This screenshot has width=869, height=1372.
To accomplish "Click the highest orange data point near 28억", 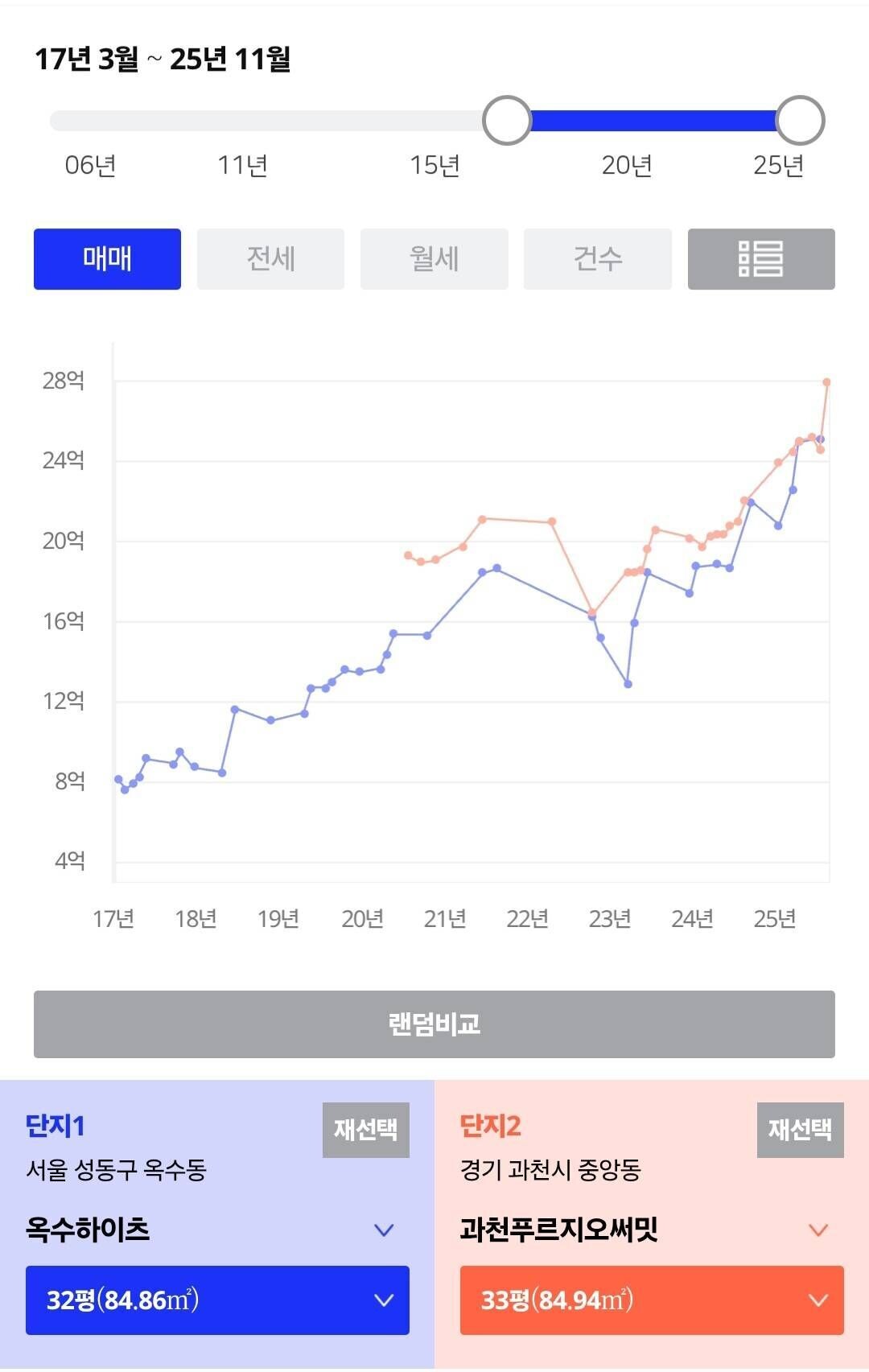I will point(826,383).
